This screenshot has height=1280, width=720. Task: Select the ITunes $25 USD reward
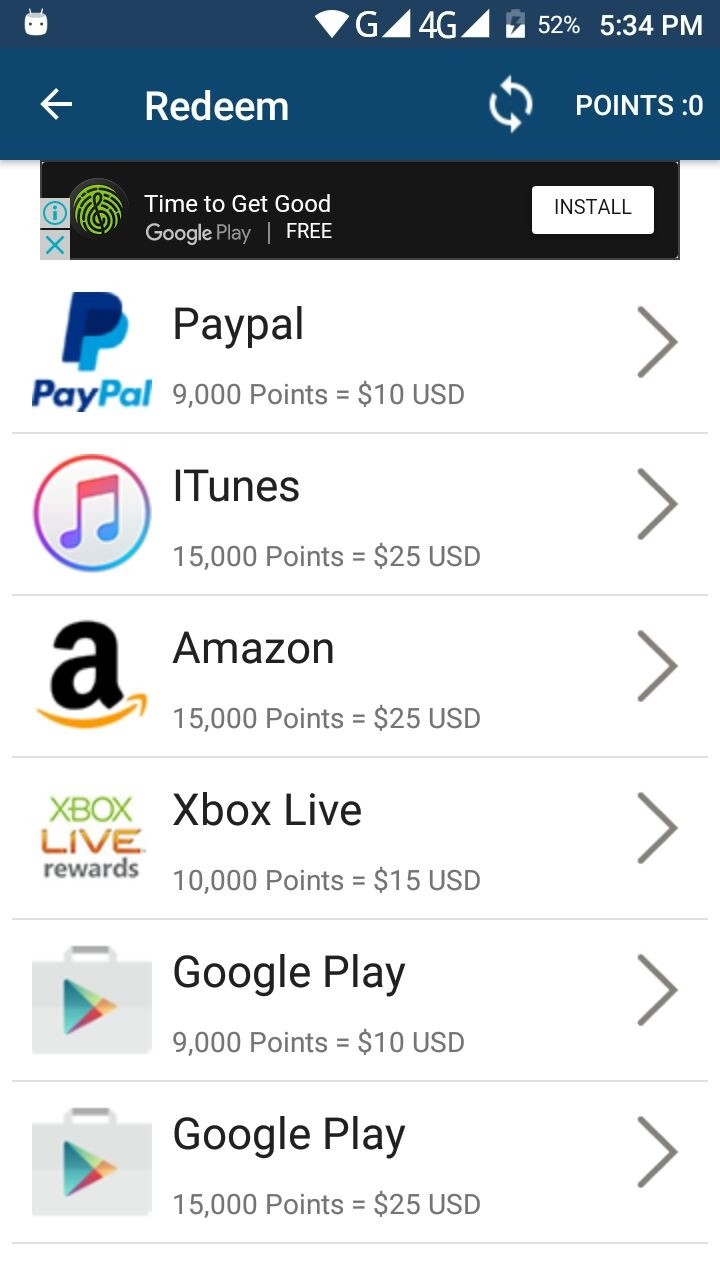tap(360, 516)
